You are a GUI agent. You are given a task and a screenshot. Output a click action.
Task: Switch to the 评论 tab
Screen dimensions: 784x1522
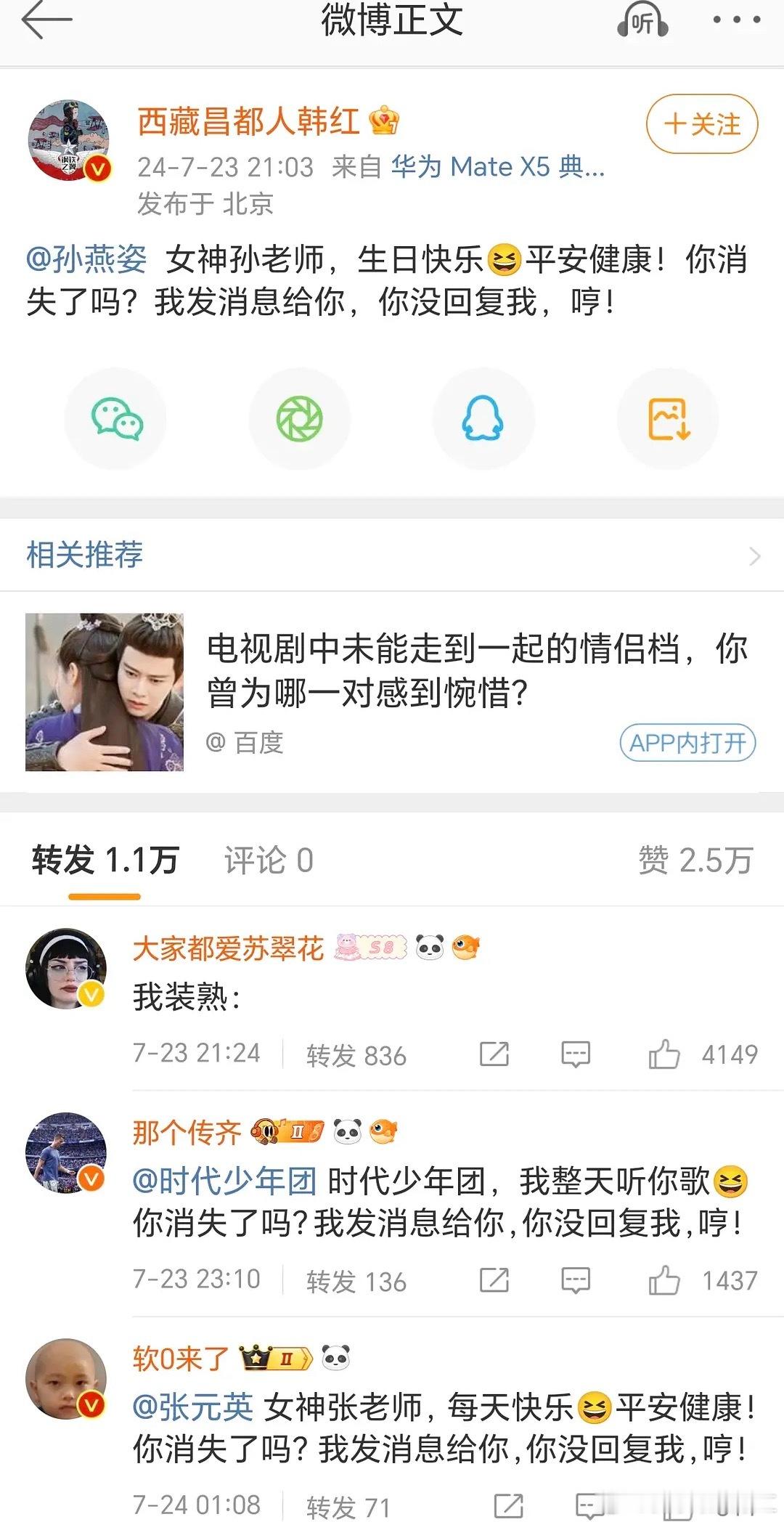point(269,860)
